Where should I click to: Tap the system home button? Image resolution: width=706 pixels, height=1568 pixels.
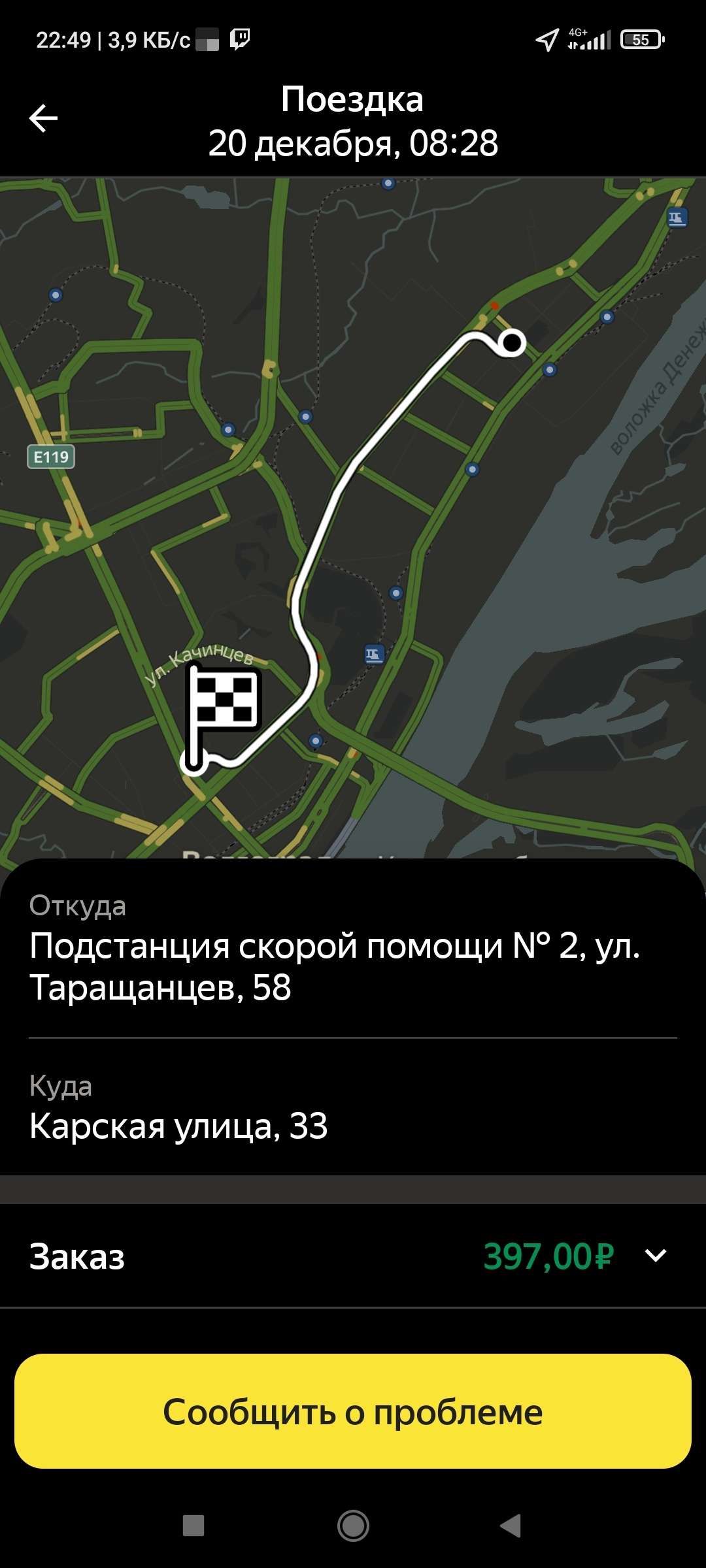click(353, 1526)
